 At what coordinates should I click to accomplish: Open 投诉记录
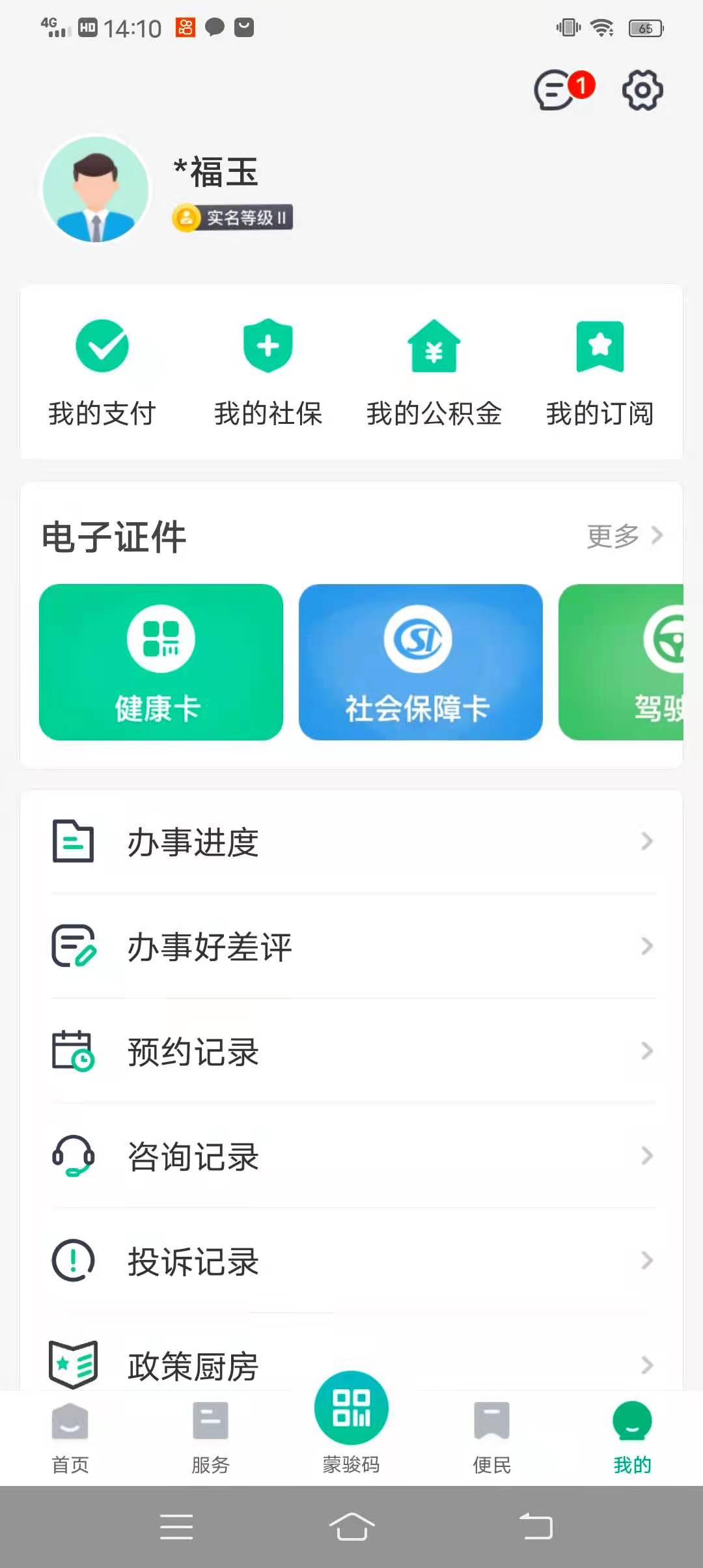(351, 1261)
